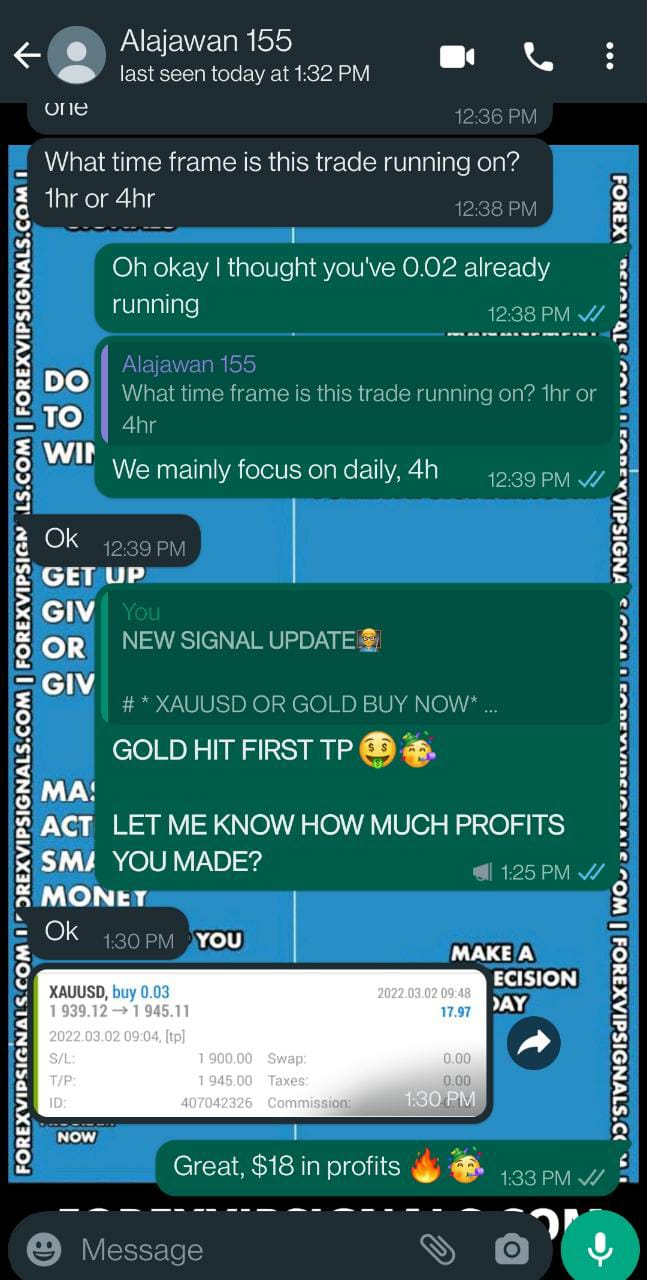This screenshot has height=1280, width=647.
Task: Open the overflow menu
Action: pos(609,57)
